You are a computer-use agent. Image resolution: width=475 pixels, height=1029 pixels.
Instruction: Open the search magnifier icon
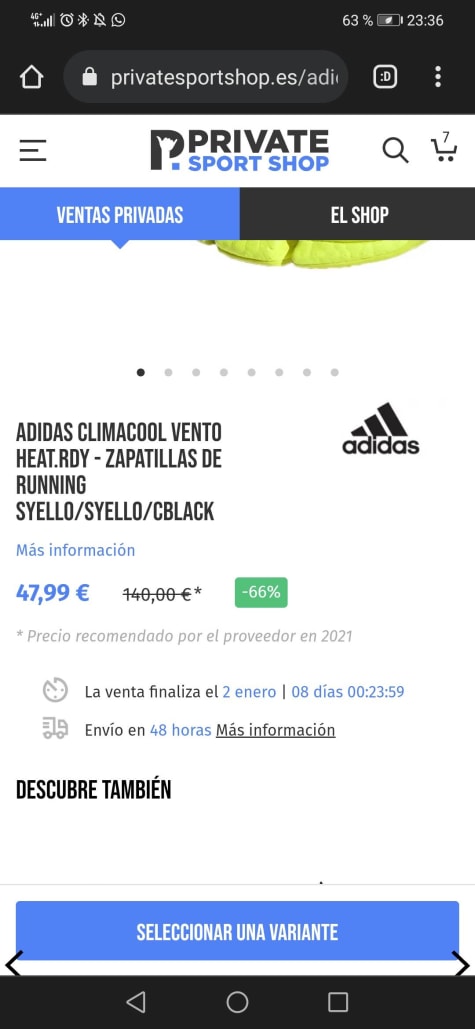pos(395,150)
